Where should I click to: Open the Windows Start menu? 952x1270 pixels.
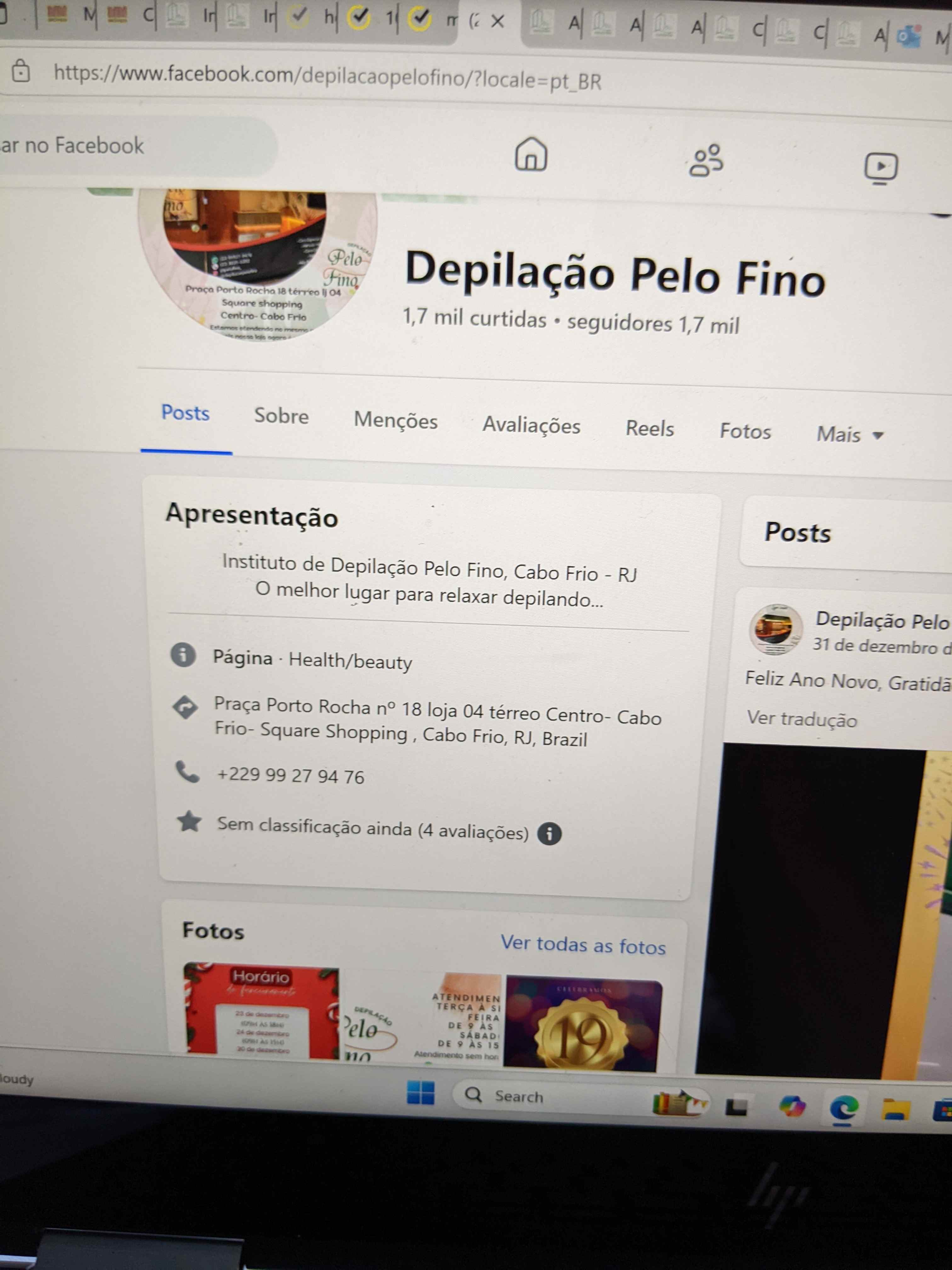[421, 1093]
